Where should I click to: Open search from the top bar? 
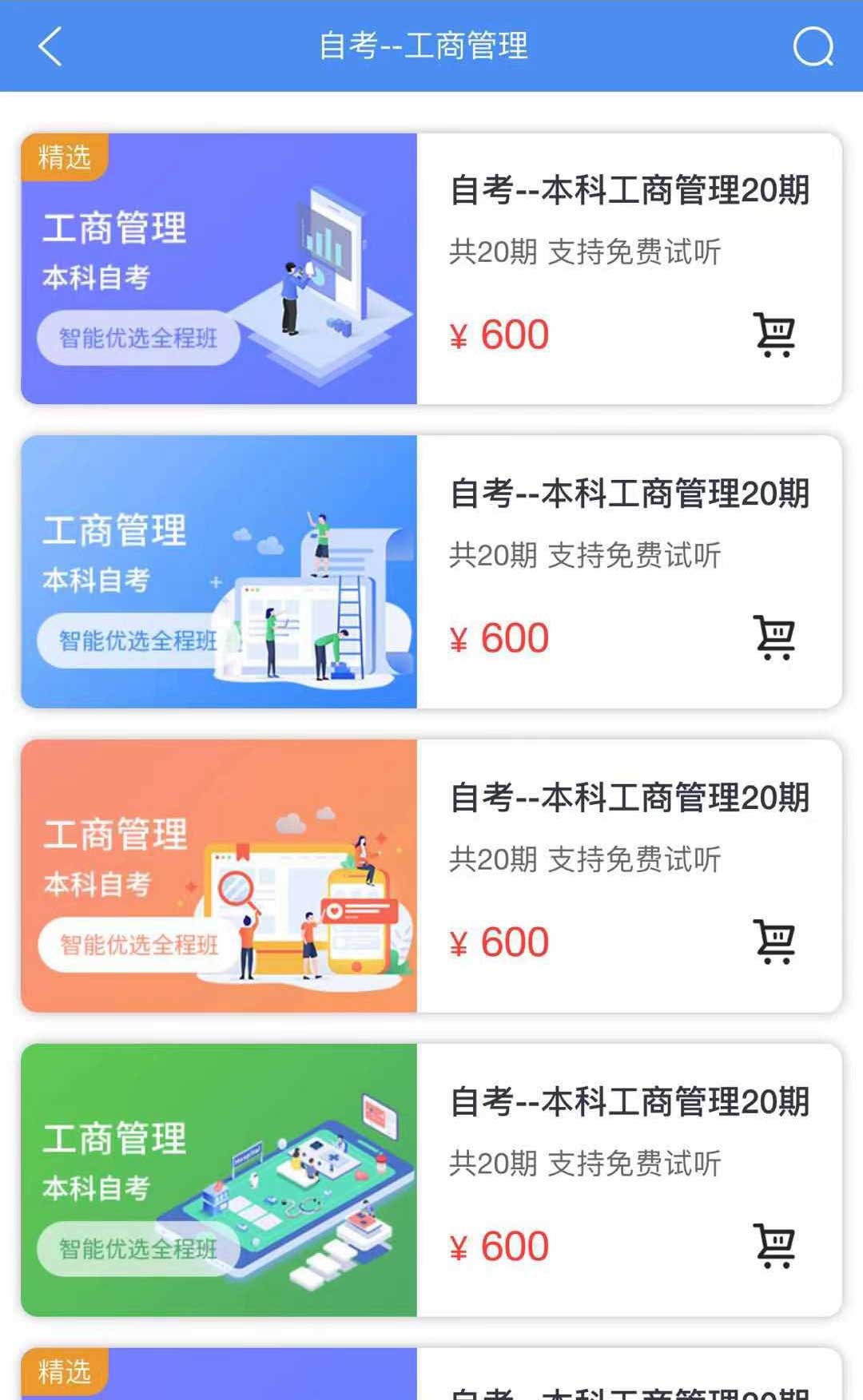click(x=813, y=46)
